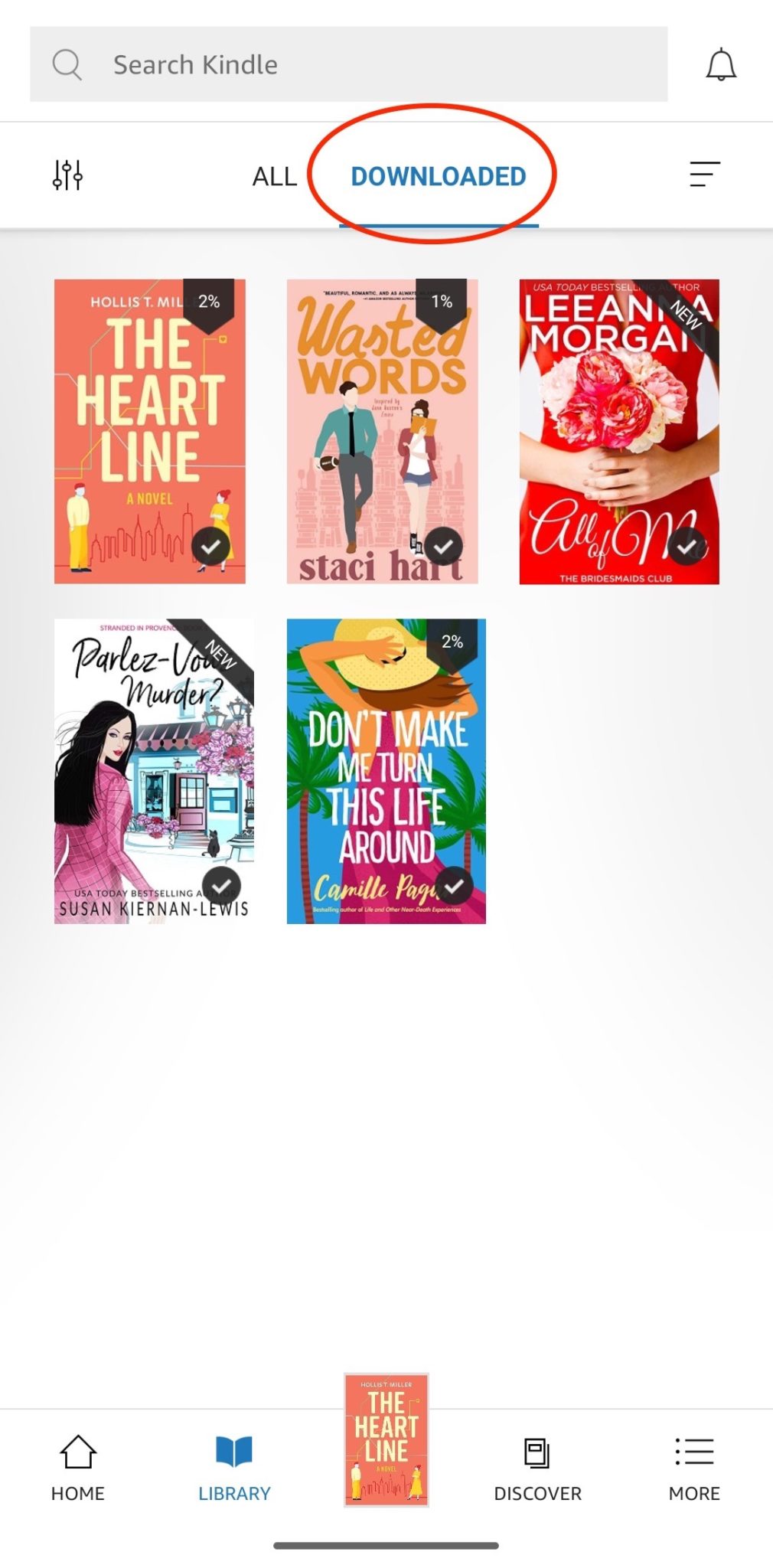Tap the More list icon for extra options

(694, 1452)
